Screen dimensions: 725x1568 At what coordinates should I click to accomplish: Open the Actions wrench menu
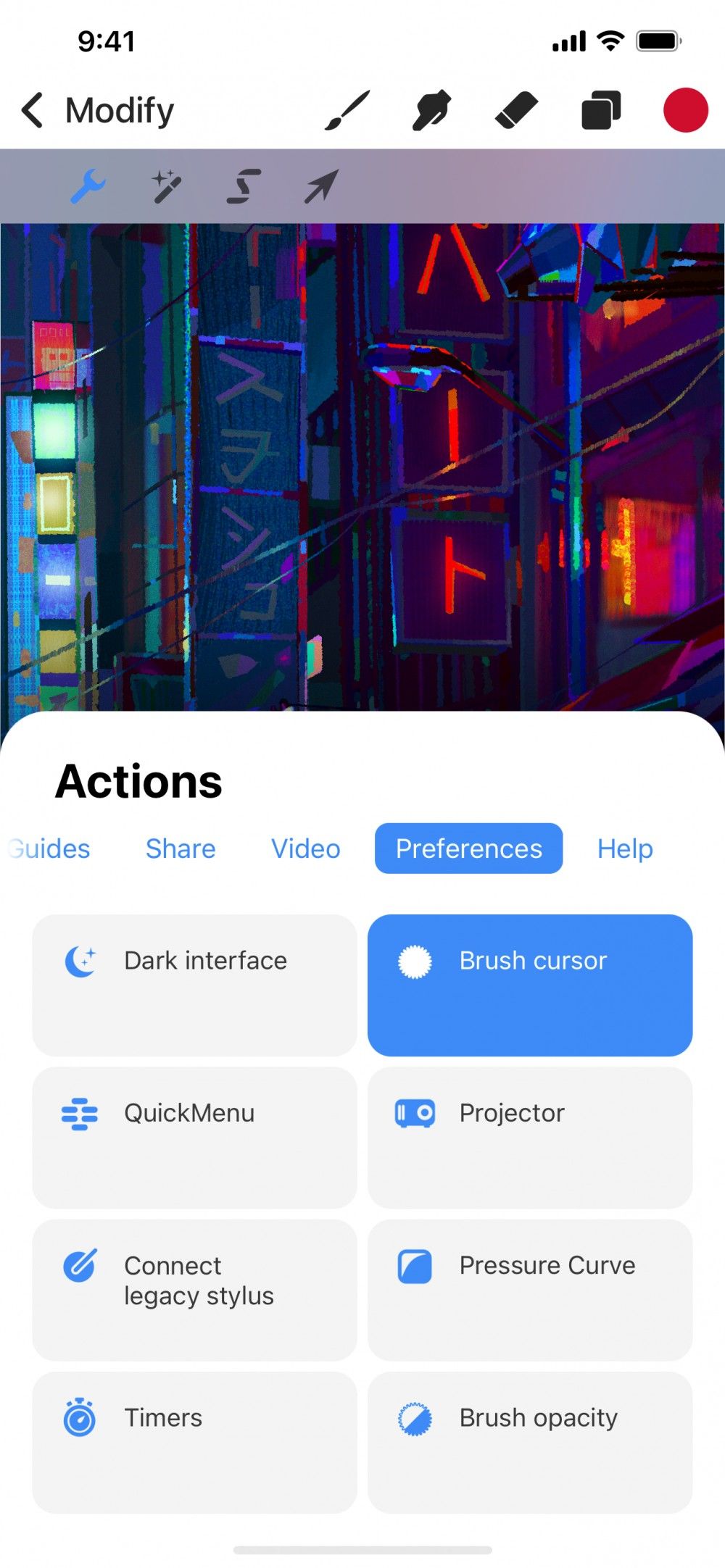click(91, 185)
